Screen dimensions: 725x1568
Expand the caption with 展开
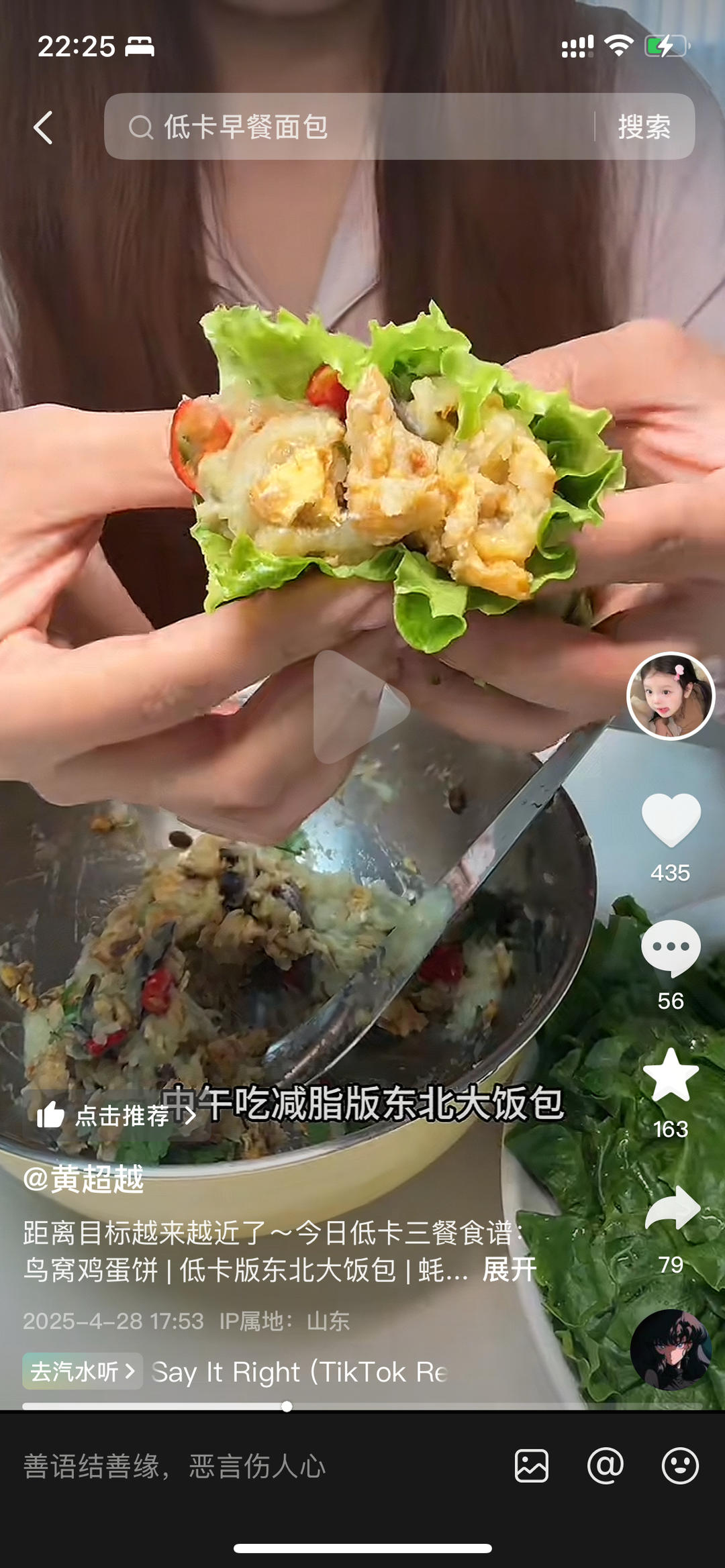pos(510,1269)
